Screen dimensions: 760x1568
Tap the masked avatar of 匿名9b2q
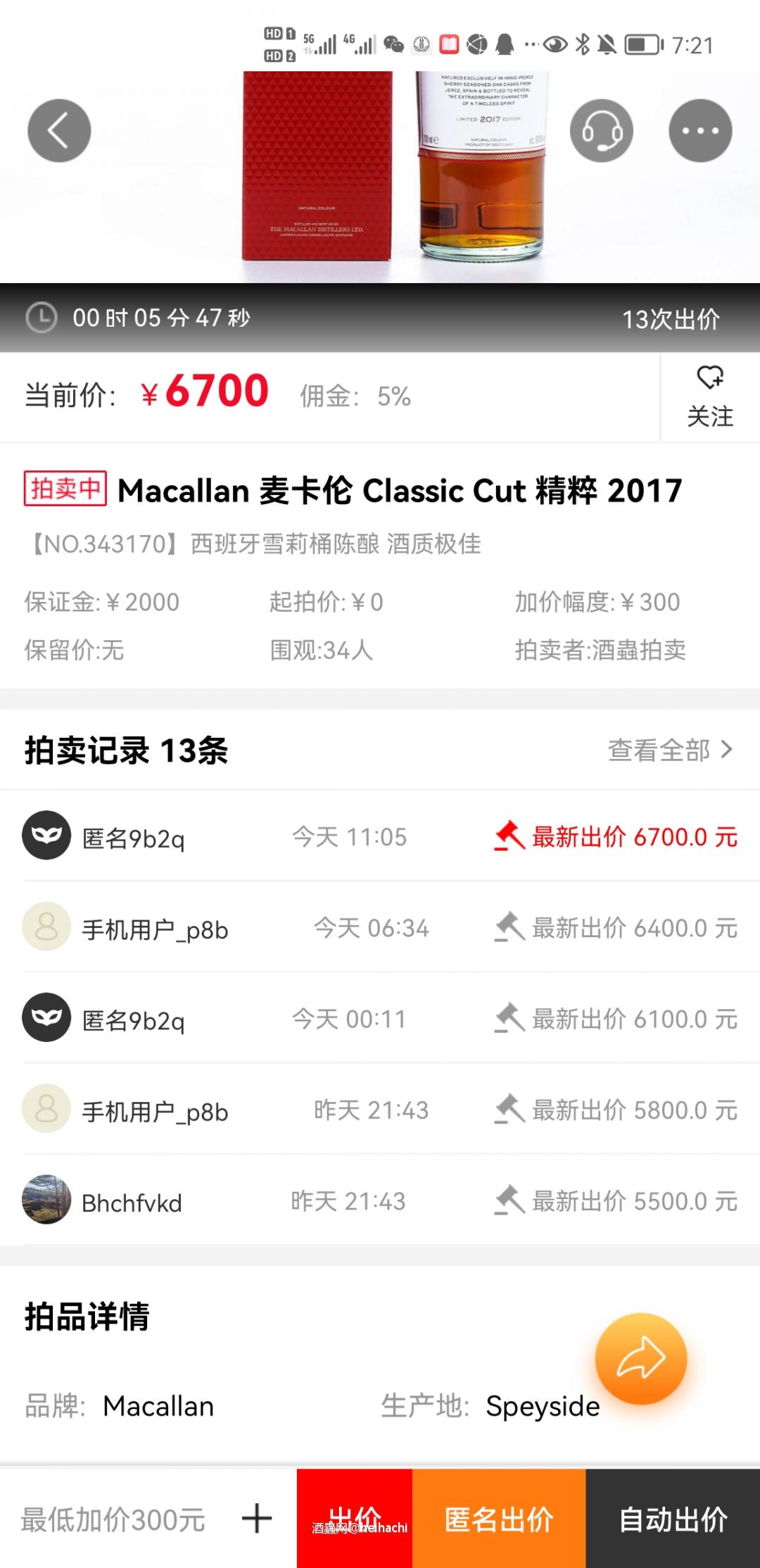[x=46, y=836]
